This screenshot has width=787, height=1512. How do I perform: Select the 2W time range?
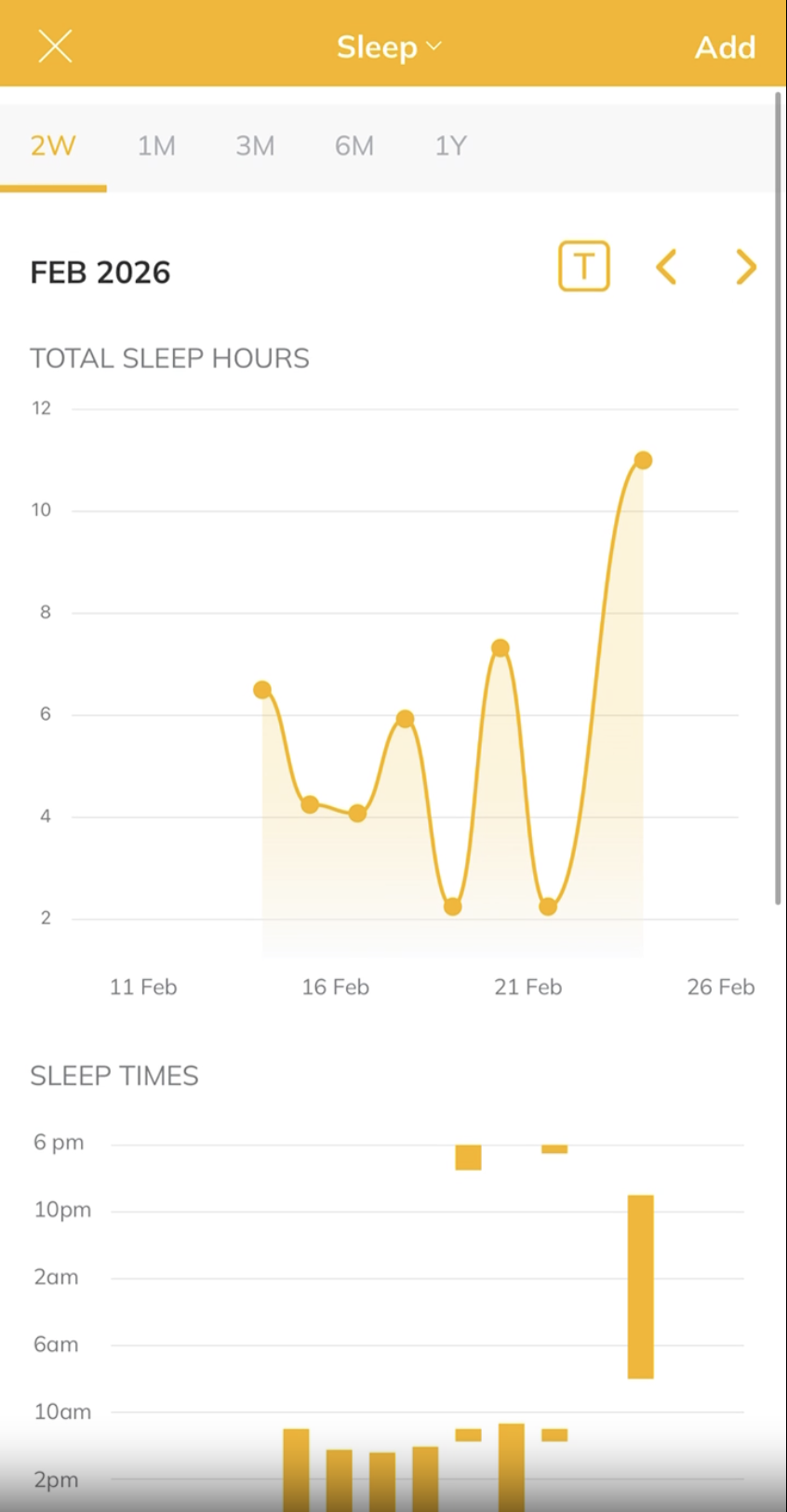click(x=53, y=146)
